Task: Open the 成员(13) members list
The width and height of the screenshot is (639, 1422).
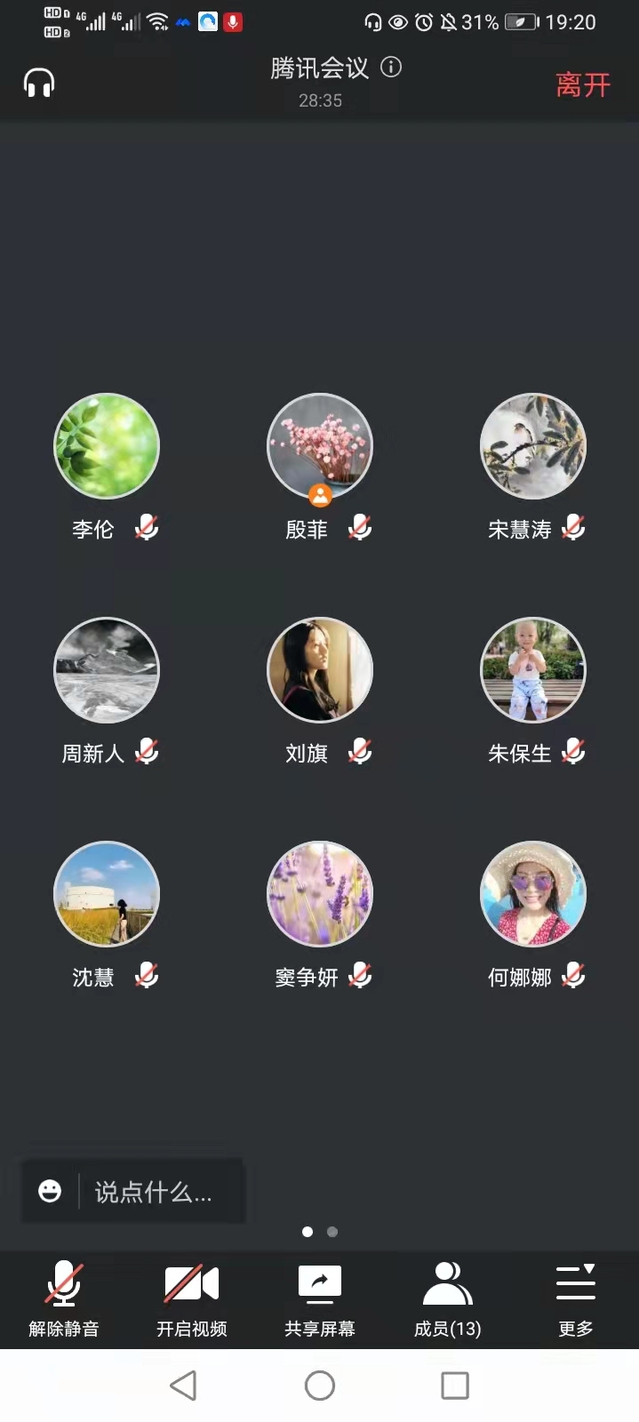Action: (447, 1299)
